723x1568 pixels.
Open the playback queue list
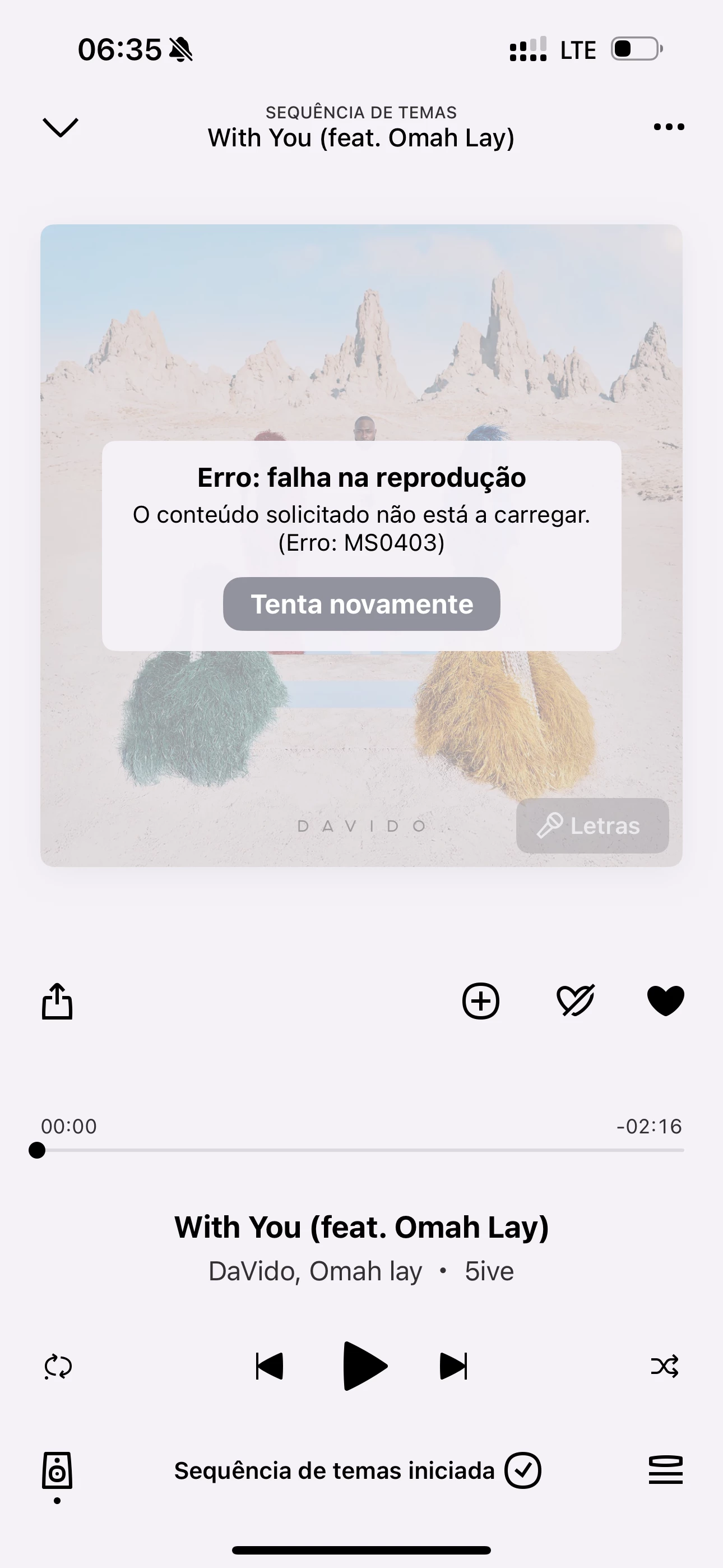point(665,1470)
